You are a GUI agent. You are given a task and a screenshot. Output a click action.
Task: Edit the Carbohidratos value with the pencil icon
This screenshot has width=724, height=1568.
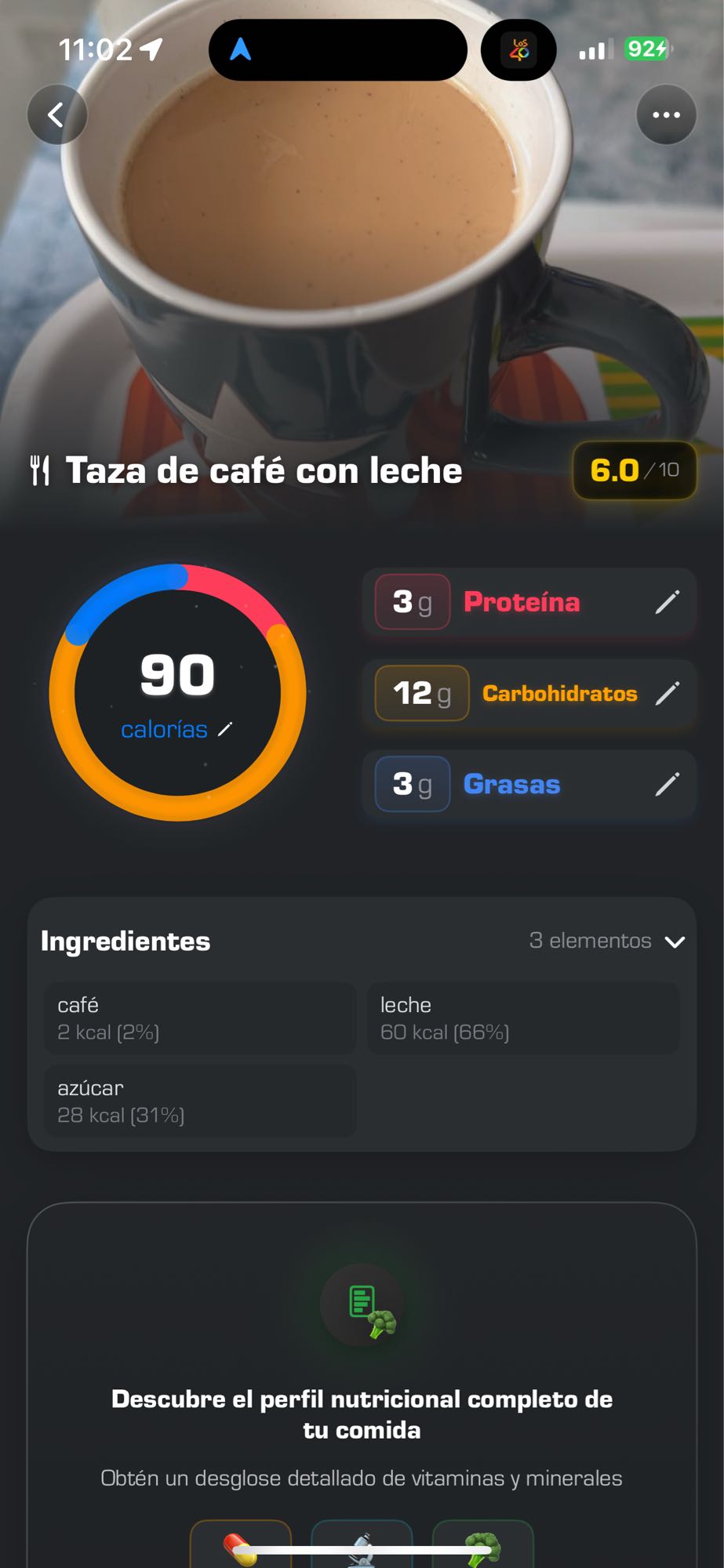point(669,694)
